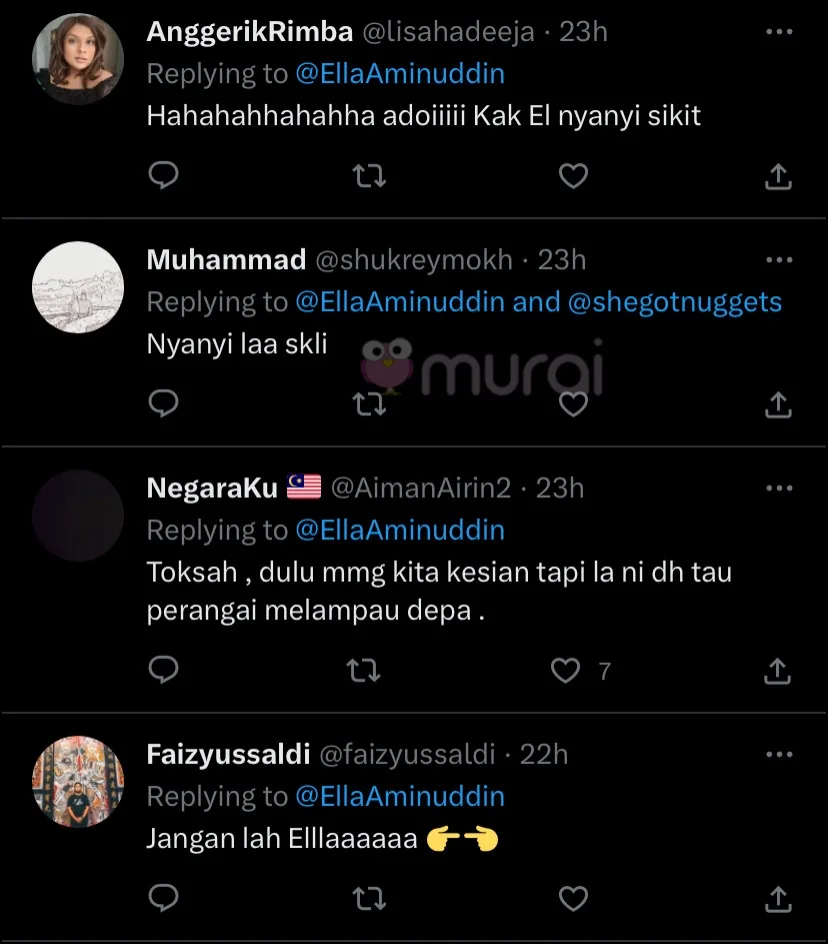View Faizyussaldi's profile avatar
This screenshot has height=944, width=828.
(x=78, y=781)
